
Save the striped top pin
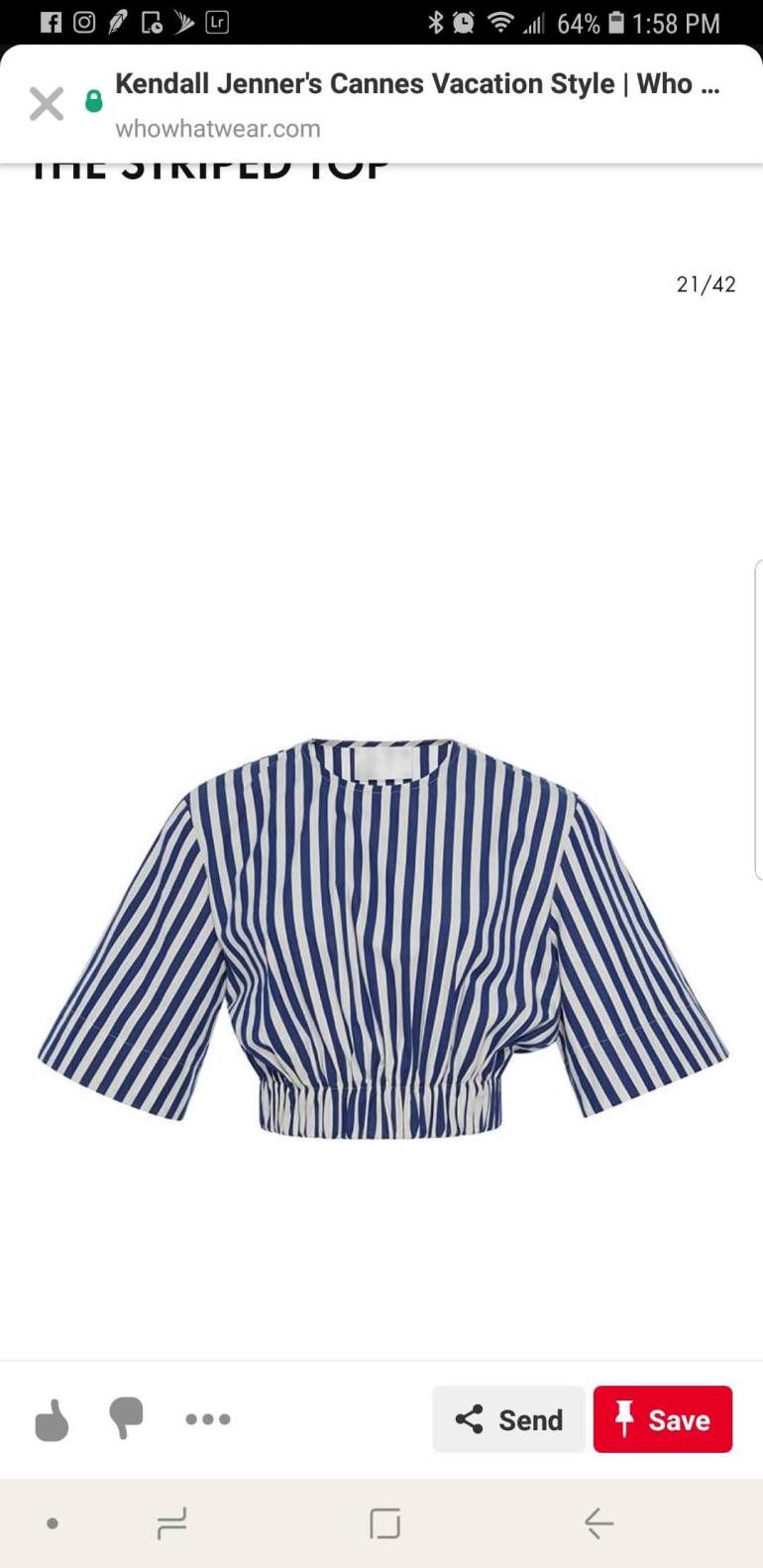tap(662, 1419)
